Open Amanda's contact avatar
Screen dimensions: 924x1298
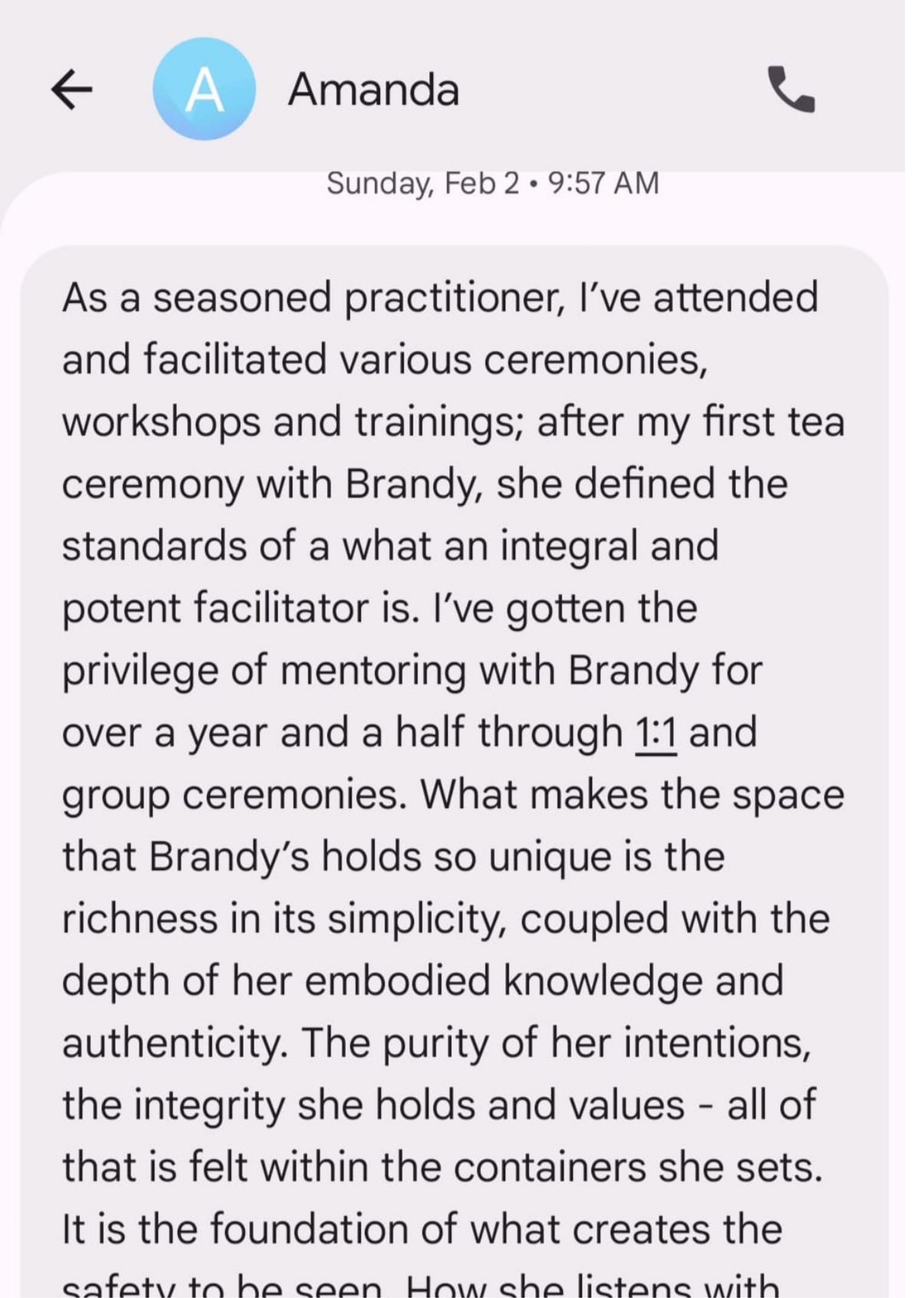pyautogui.click(x=204, y=89)
